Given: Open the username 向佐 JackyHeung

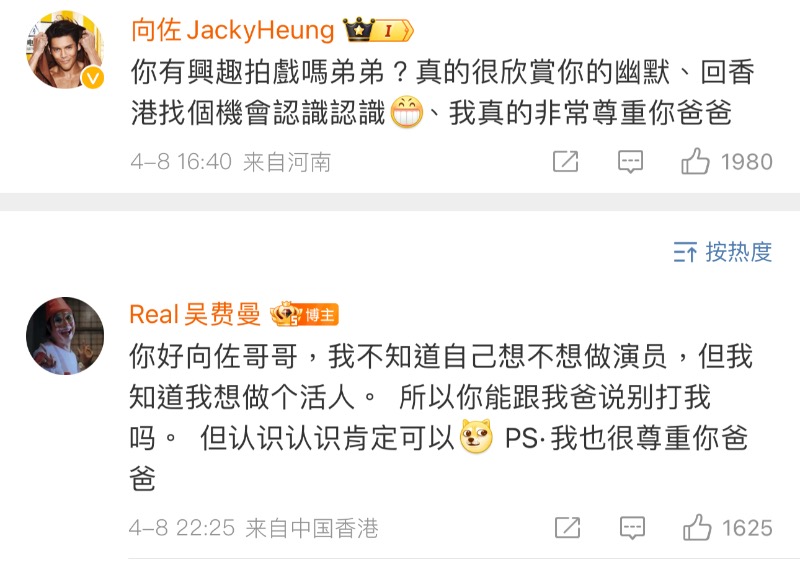Looking at the screenshot, I should [x=232, y=30].
